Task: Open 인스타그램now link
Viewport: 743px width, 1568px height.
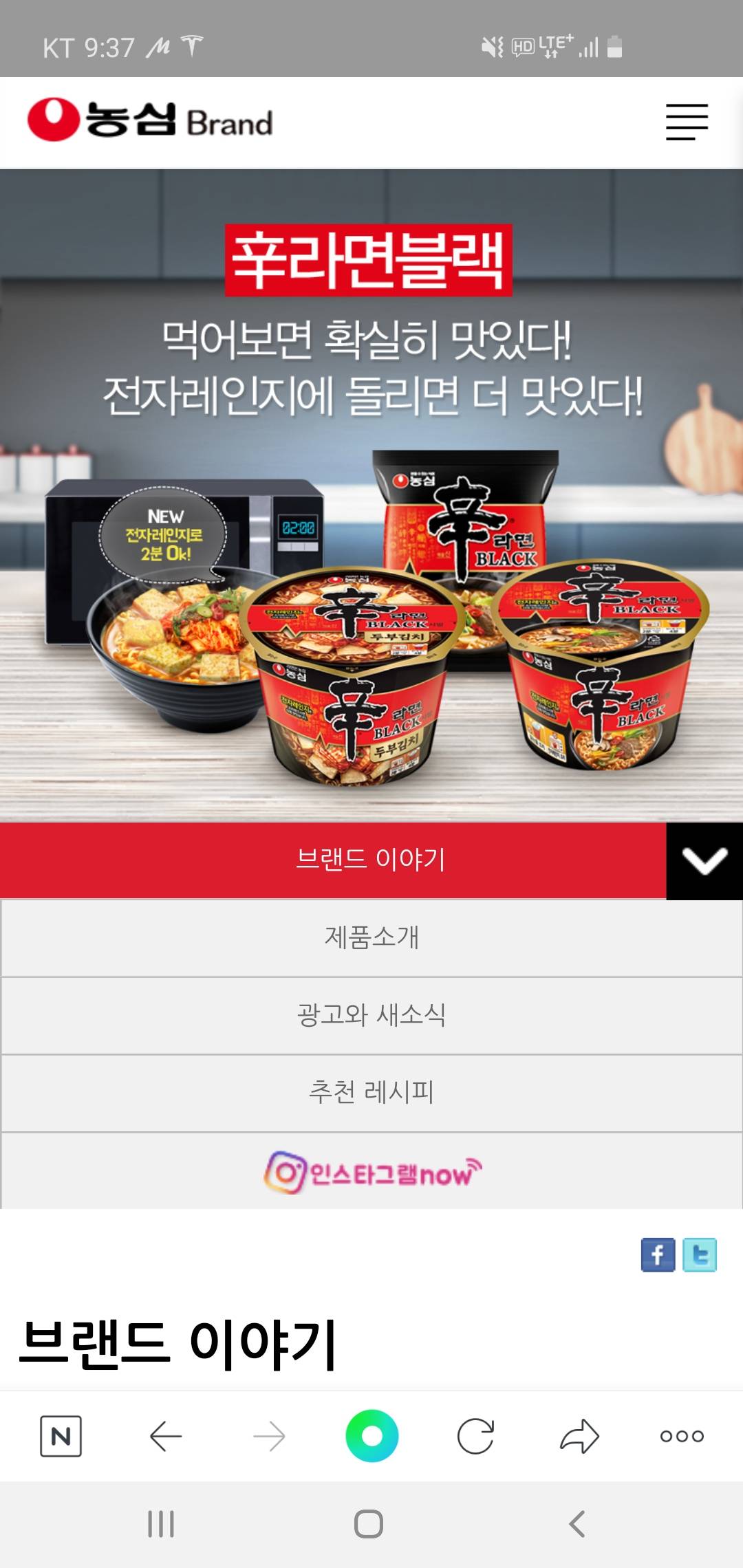Action: 371,1172
